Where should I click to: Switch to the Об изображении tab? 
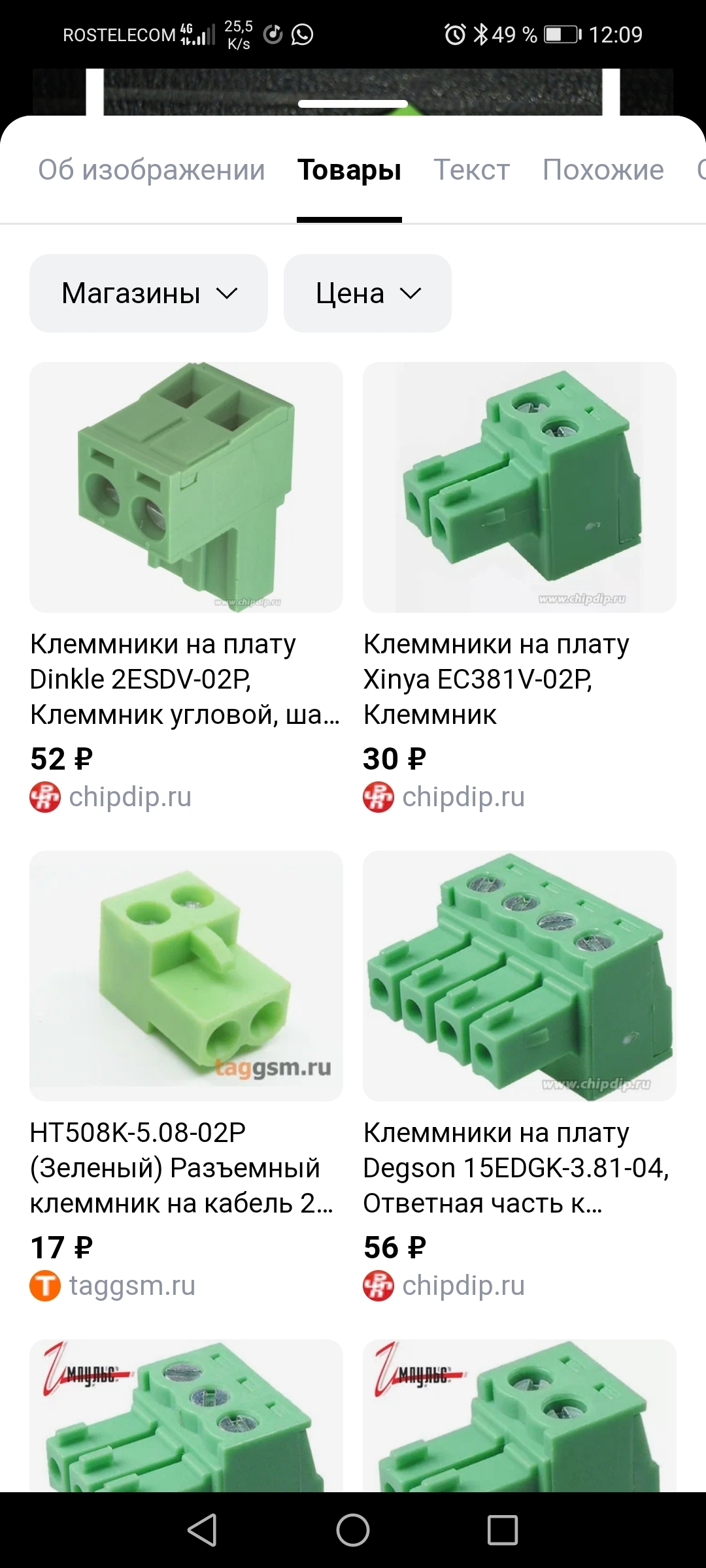151,170
